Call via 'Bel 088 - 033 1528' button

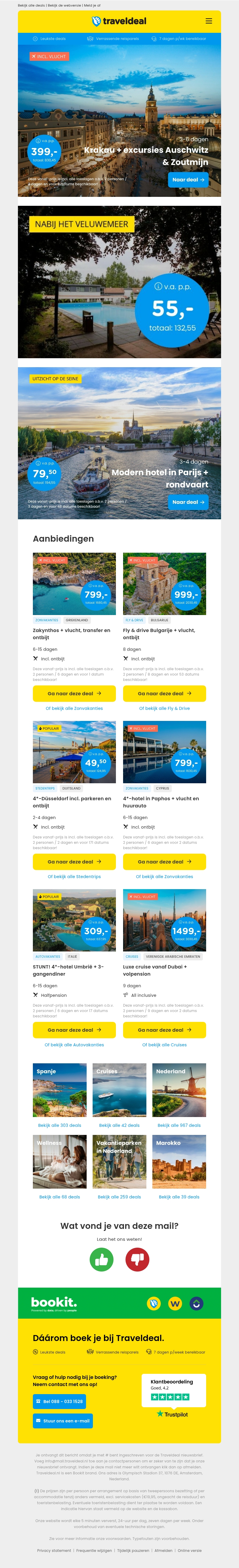[59, 1401]
